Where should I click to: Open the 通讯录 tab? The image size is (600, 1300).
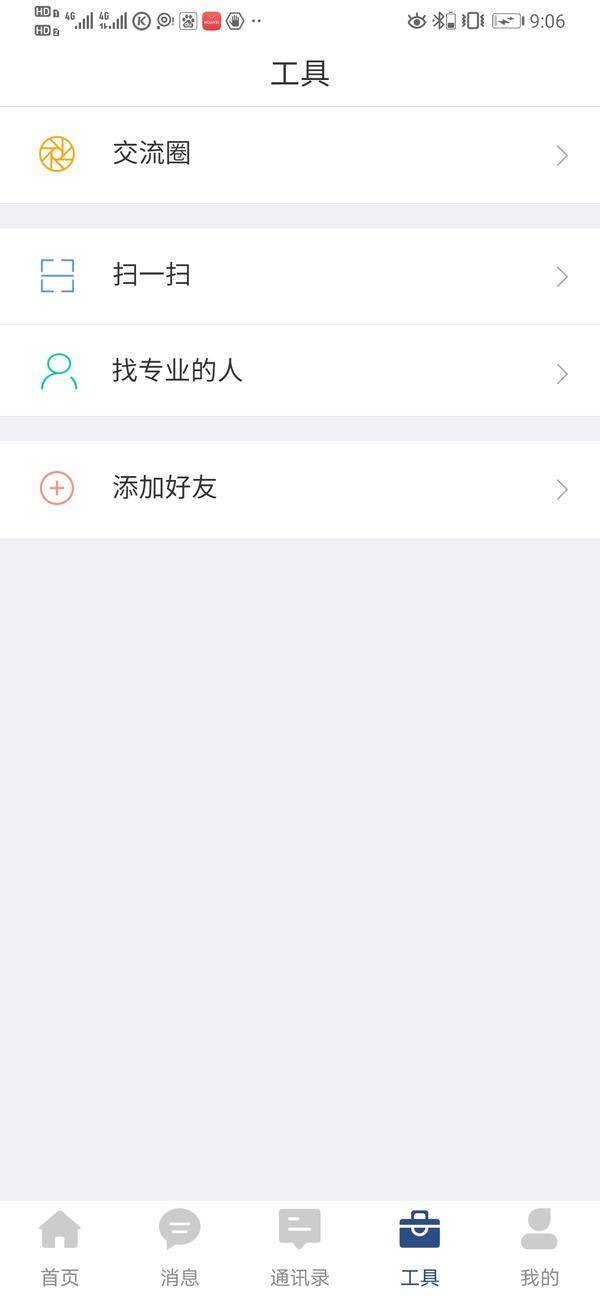click(x=300, y=1247)
